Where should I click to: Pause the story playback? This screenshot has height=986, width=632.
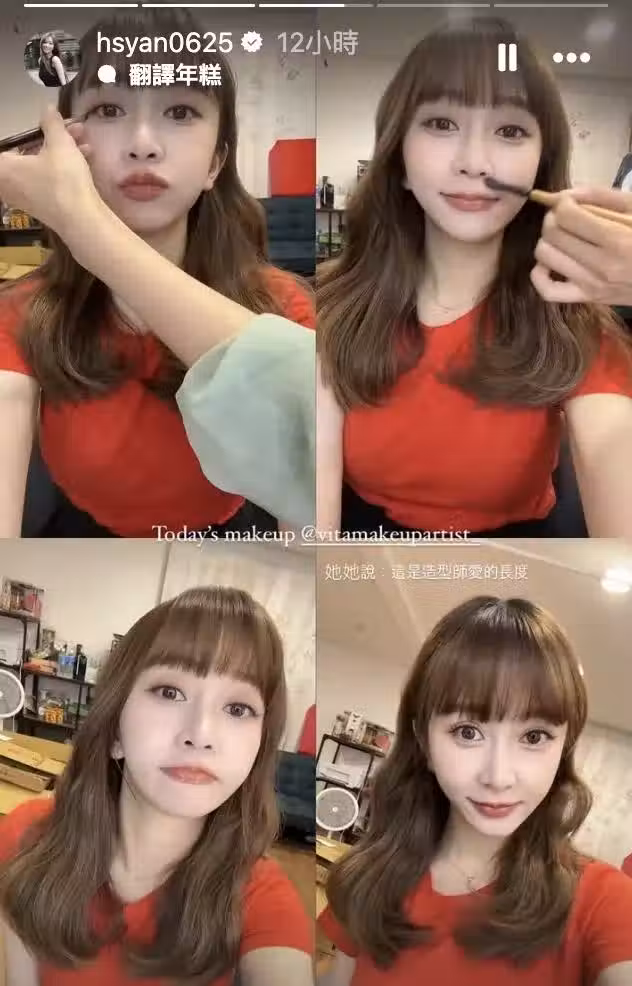[x=508, y=58]
